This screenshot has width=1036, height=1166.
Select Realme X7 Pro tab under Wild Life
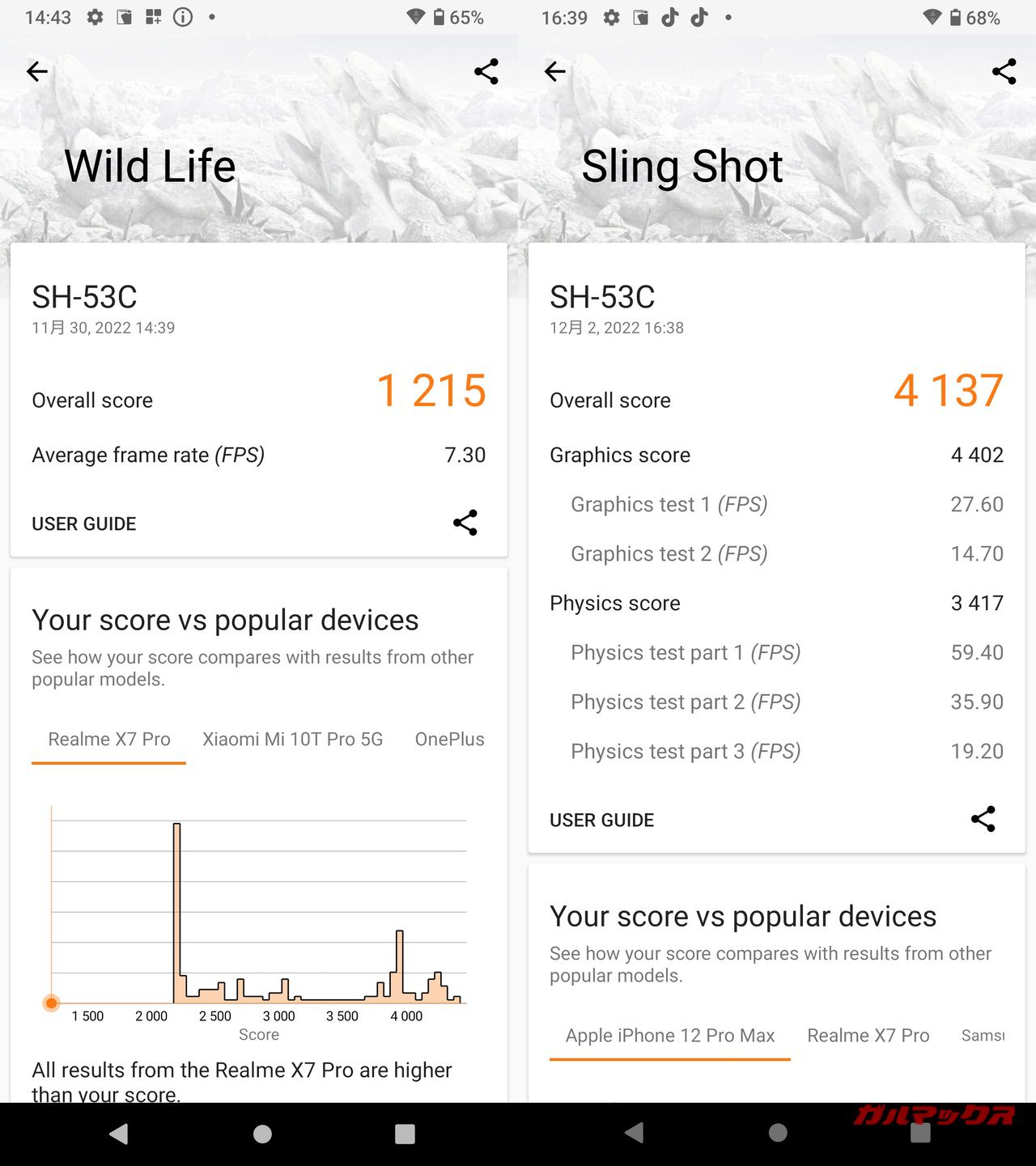(x=109, y=739)
